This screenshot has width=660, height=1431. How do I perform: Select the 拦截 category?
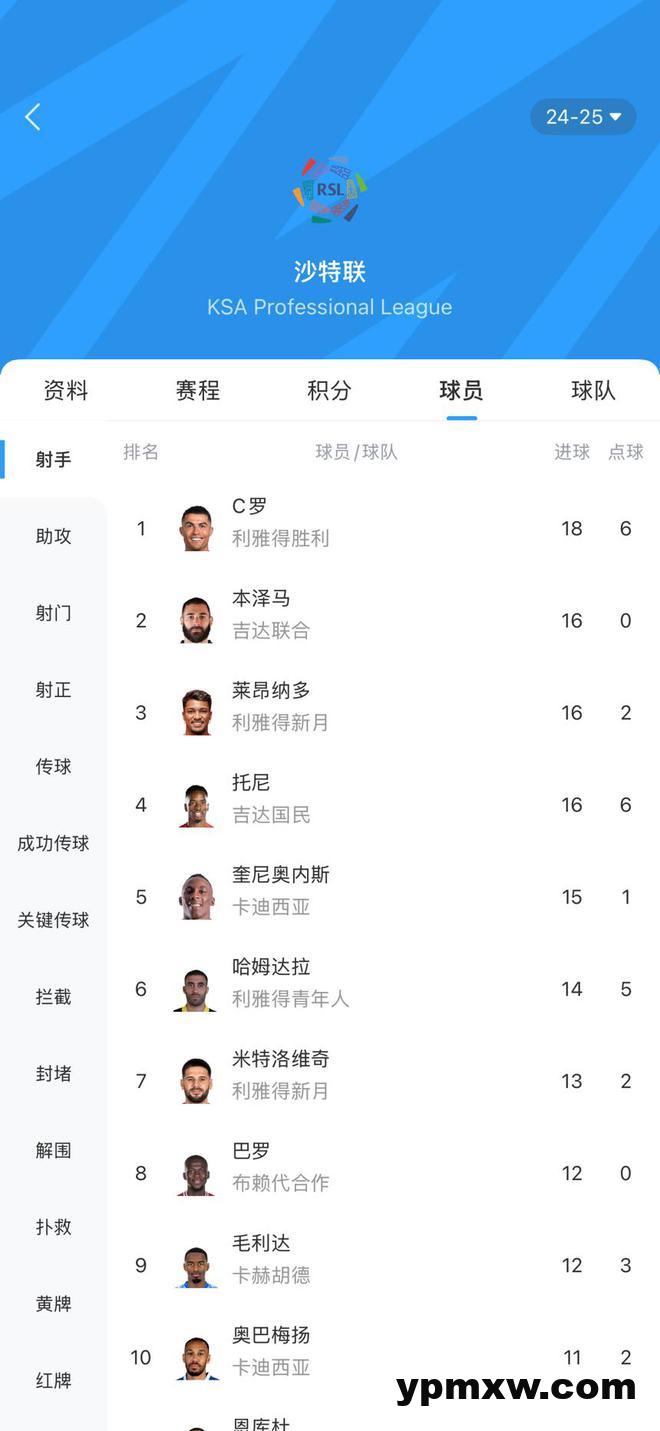[x=53, y=997]
